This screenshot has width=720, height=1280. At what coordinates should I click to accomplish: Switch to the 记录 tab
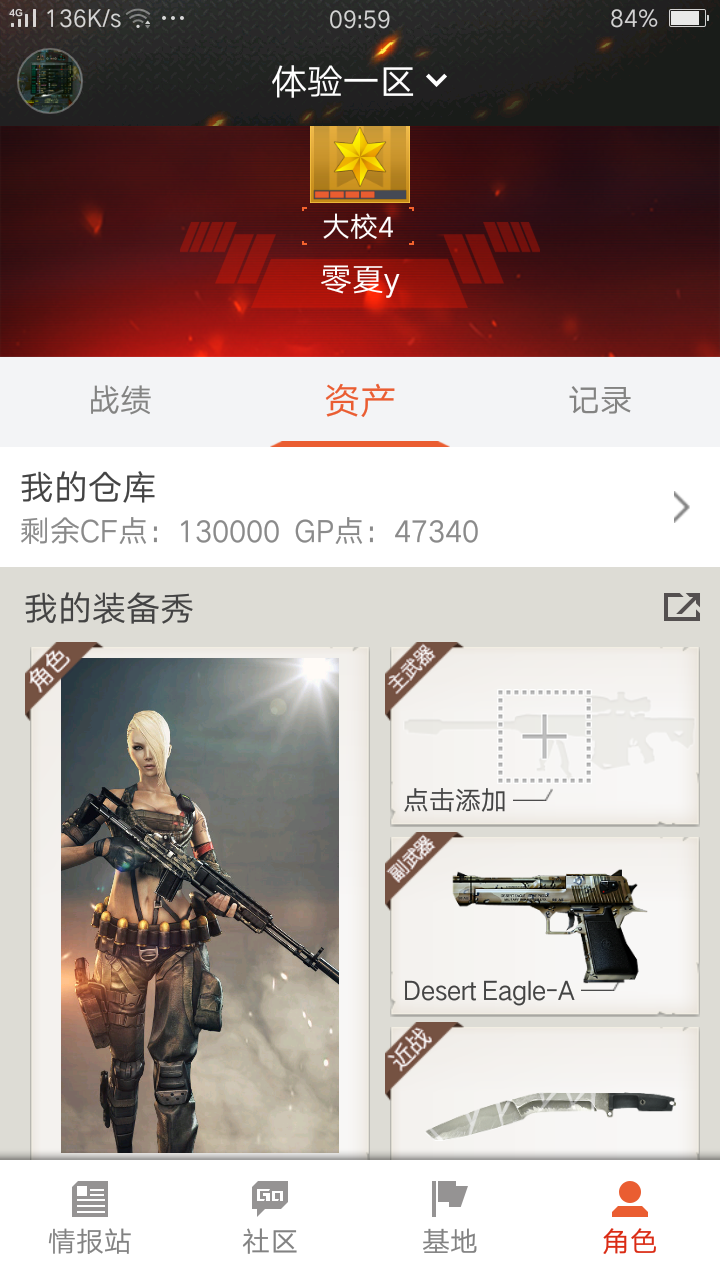click(600, 401)
